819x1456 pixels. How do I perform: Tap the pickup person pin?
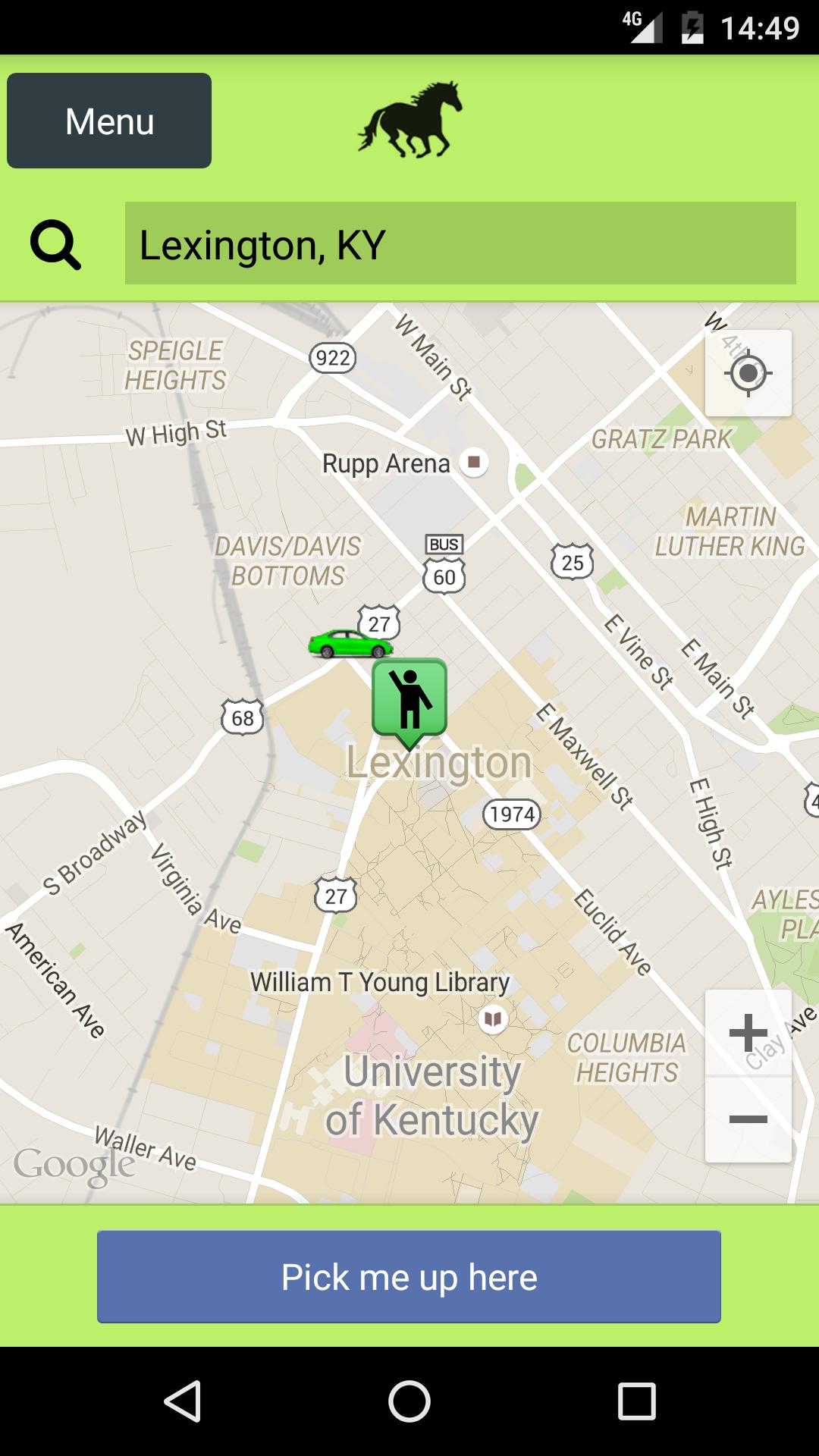[409, 699]
